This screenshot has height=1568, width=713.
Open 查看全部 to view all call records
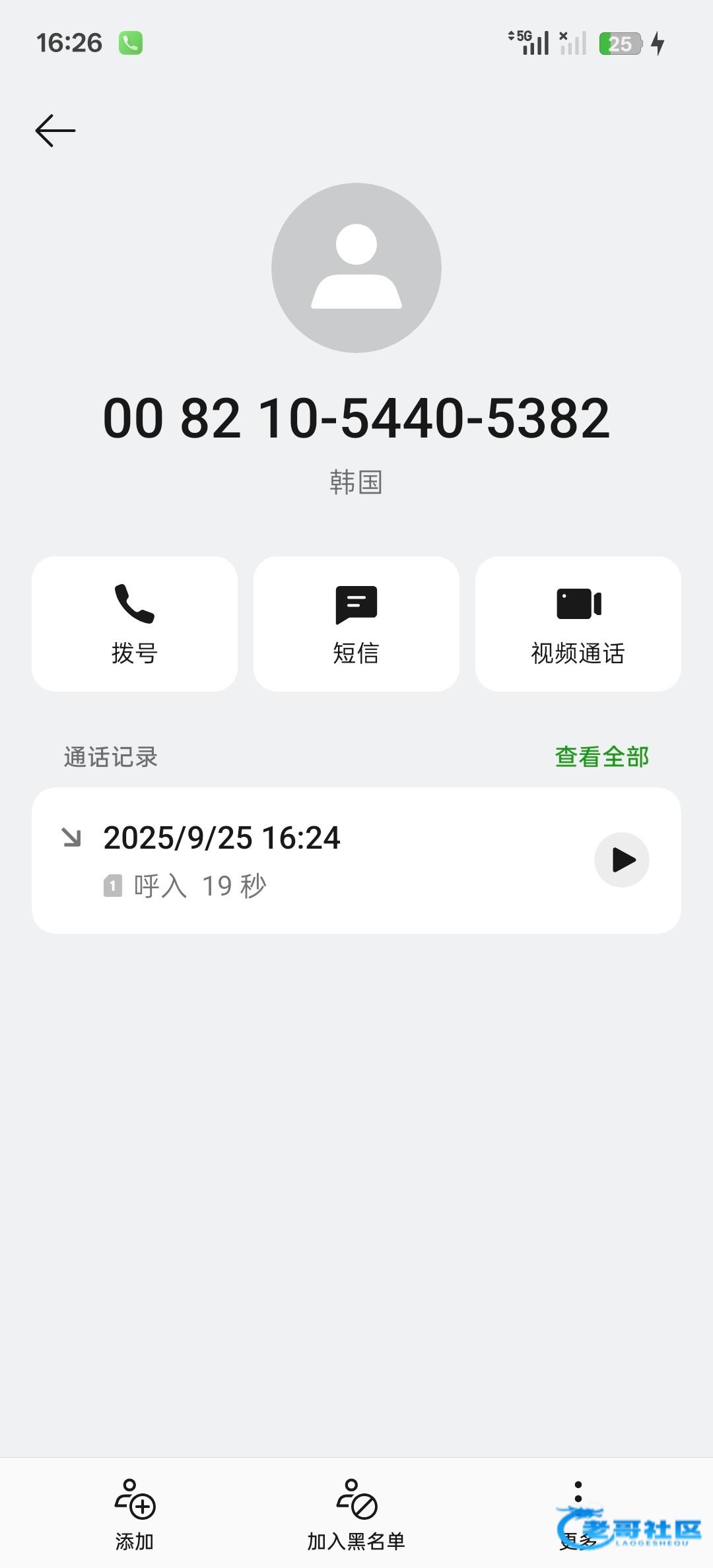point(602,757)
